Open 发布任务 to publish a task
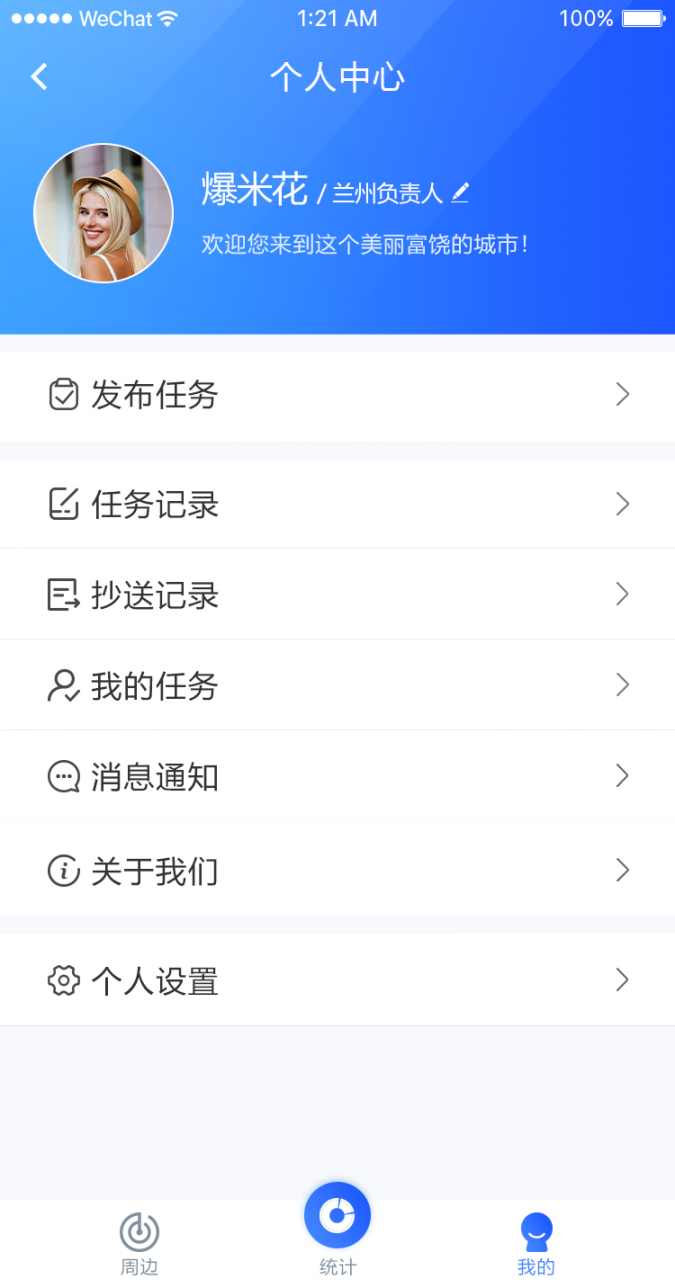Image resolution: width=675 pixels, height=1288 pixels. click(337, 396)
